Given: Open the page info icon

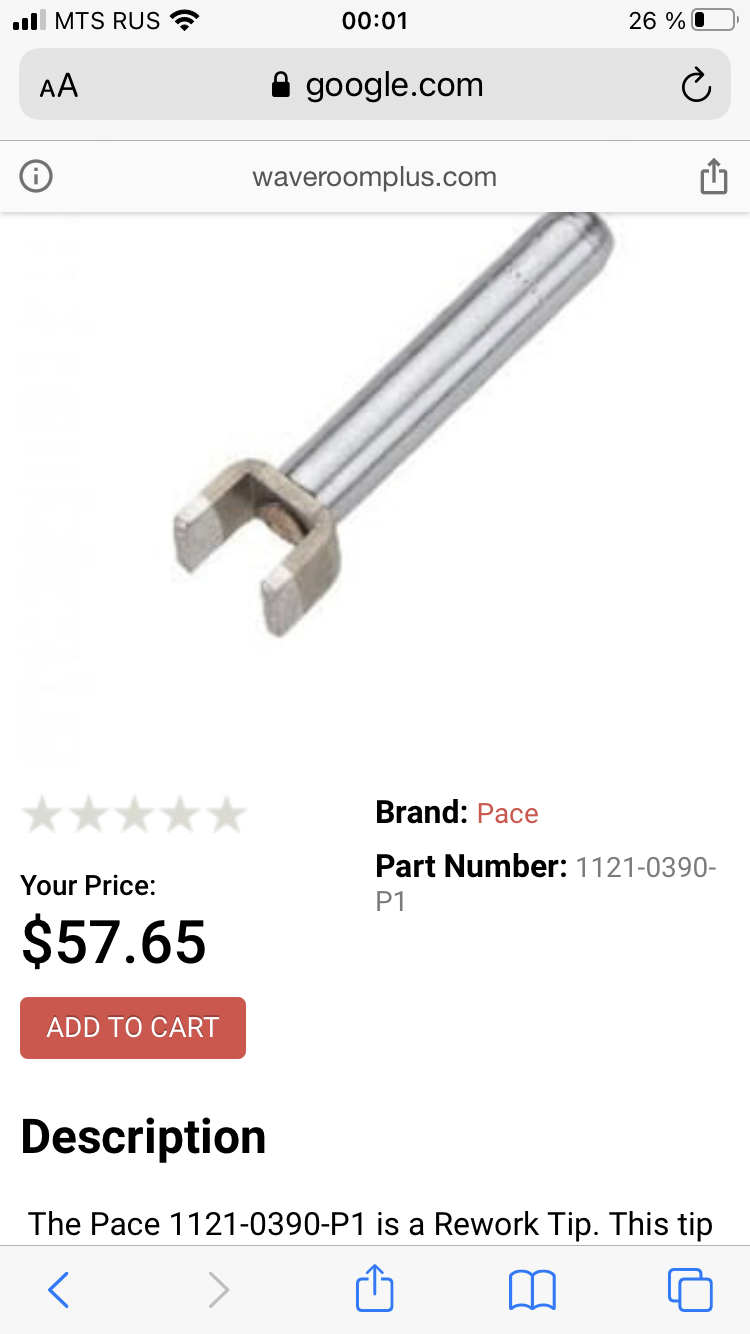Looking at the screenshot, I should 36,177.
